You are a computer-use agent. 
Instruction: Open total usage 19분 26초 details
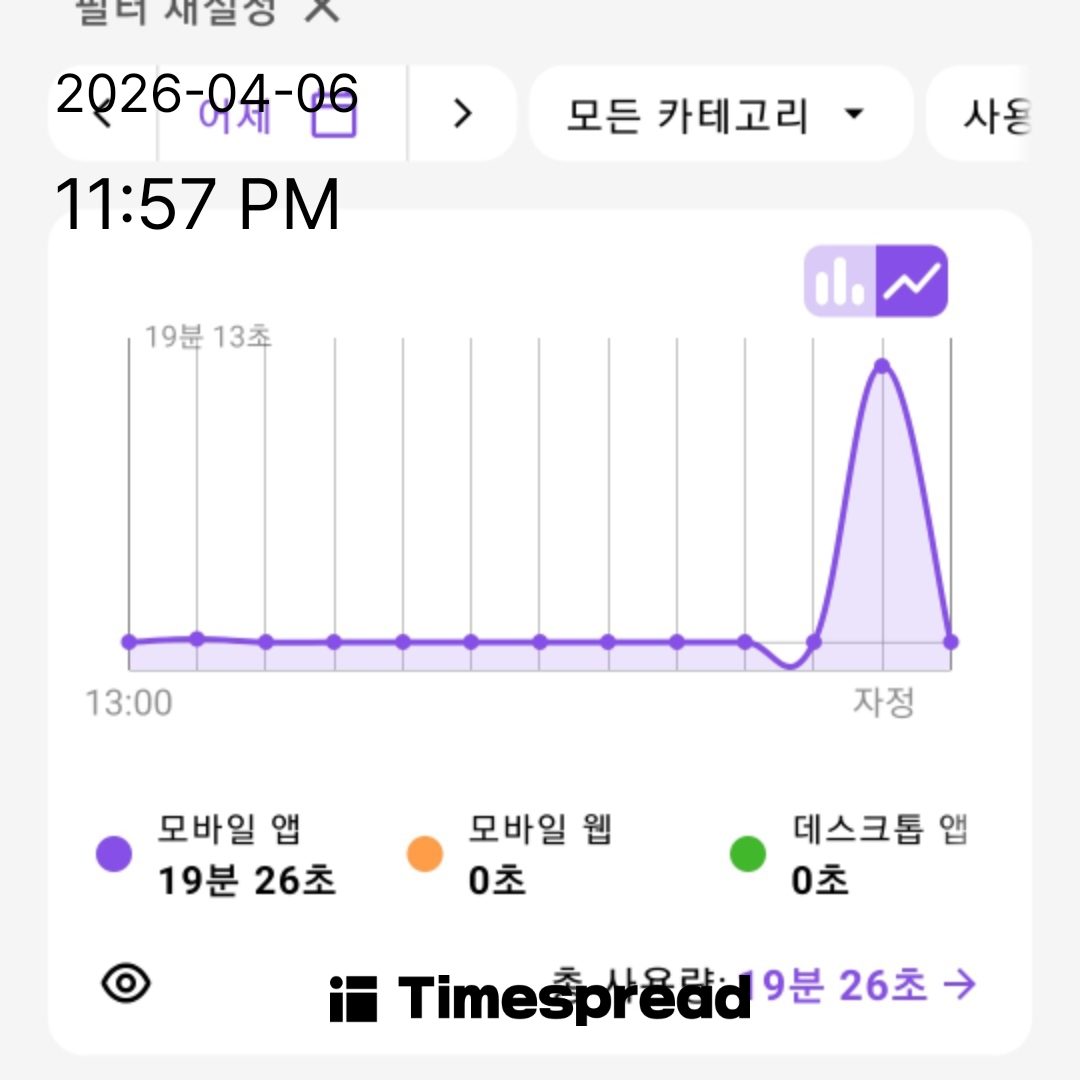click(860, 986)
